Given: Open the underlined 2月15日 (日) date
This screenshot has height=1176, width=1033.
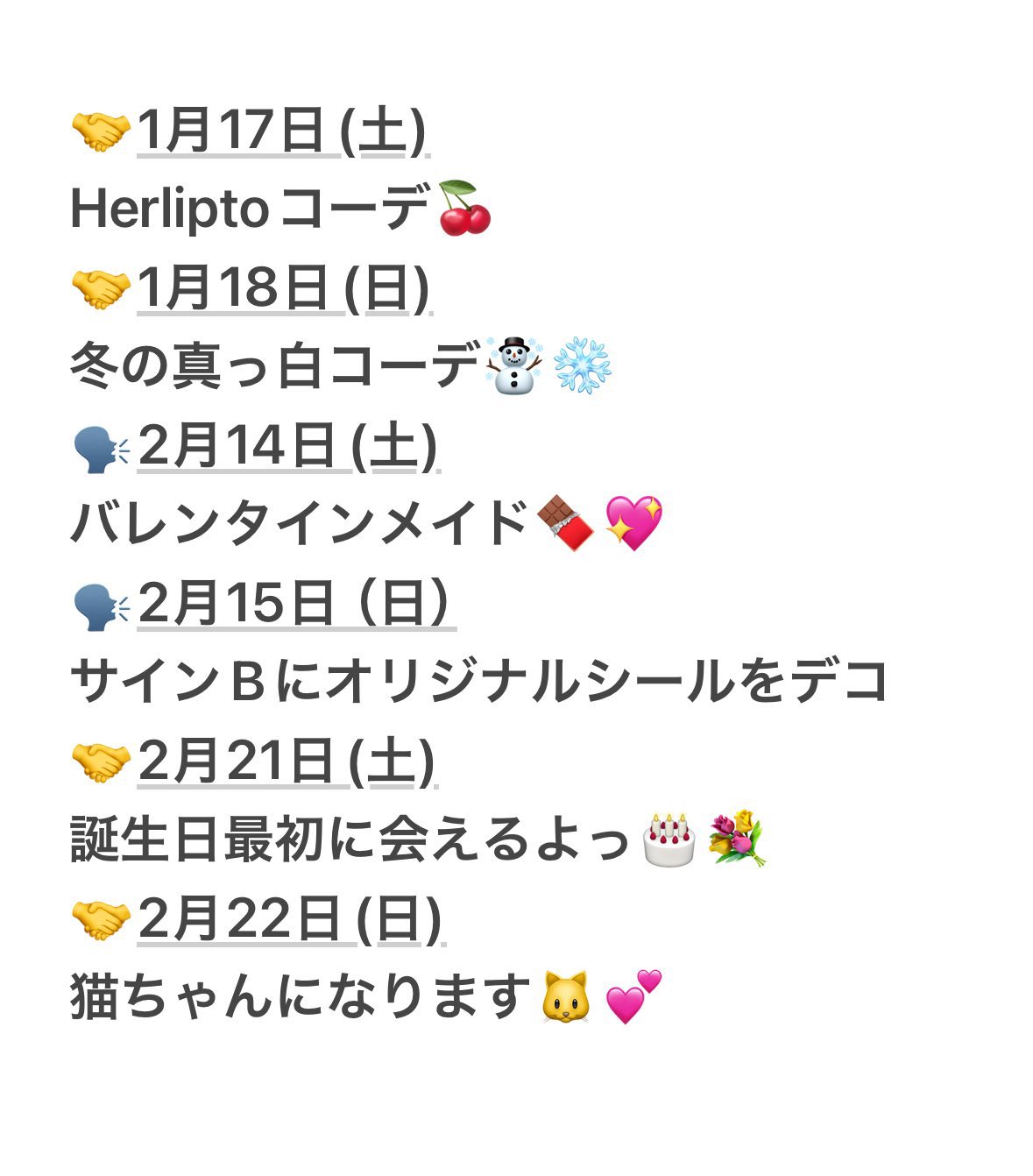Looking at the screenshot, I should (x=295, y=604).
